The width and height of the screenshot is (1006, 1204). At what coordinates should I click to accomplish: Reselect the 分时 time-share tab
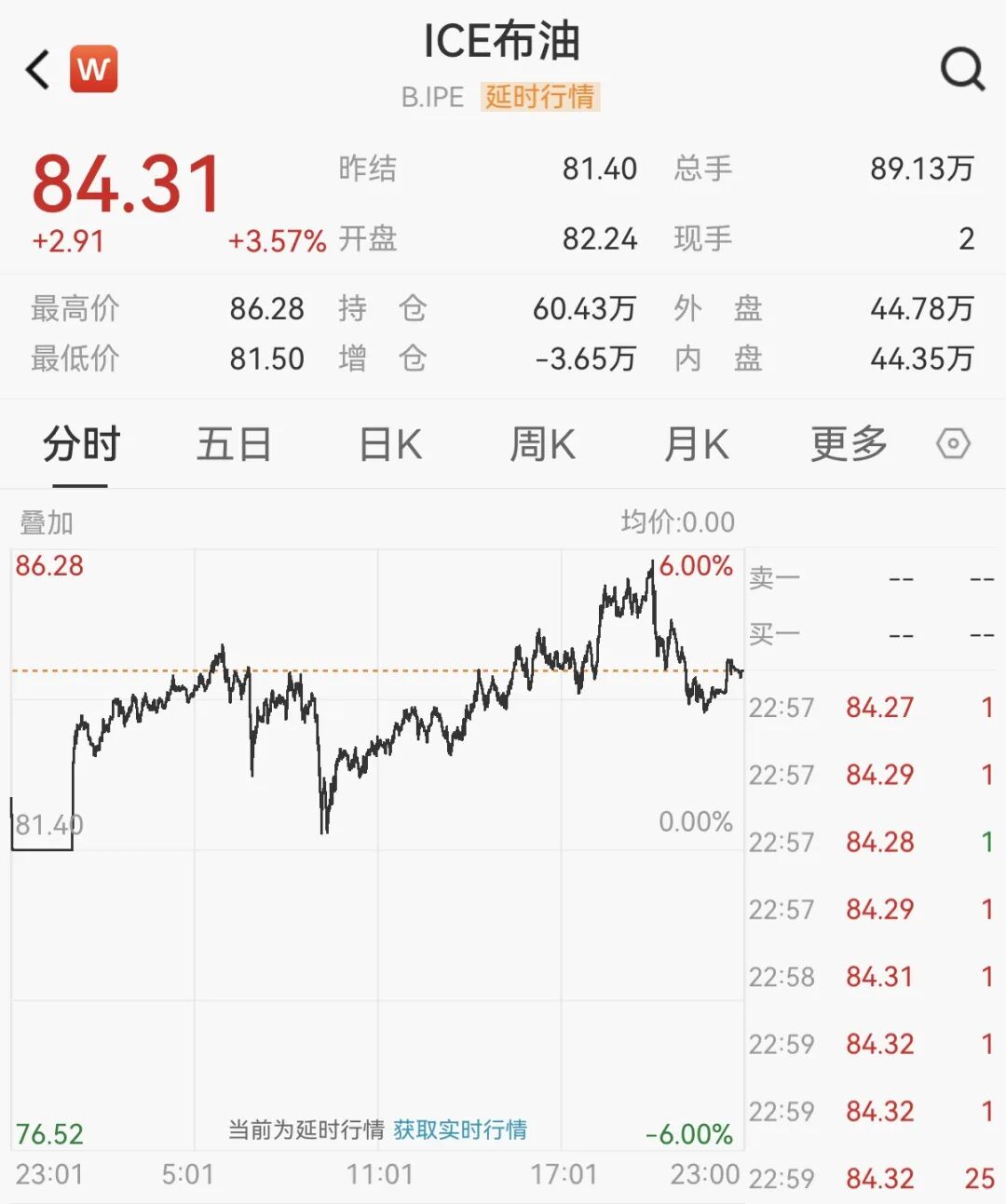(80, 445)
